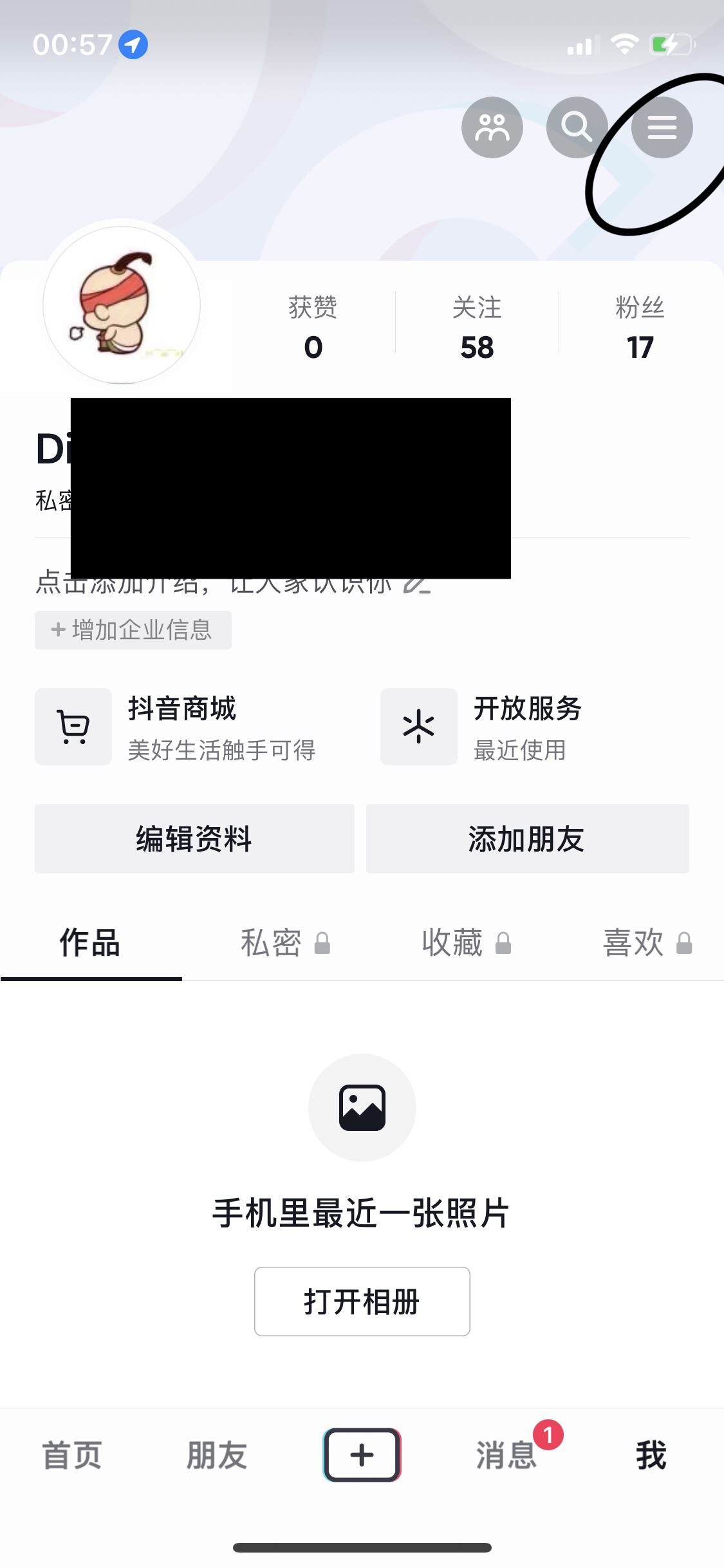The width and height of the screenshot is (724, 1568).
Task: Open 消息 from the bottom navigation
Action: click(505, 1456)
